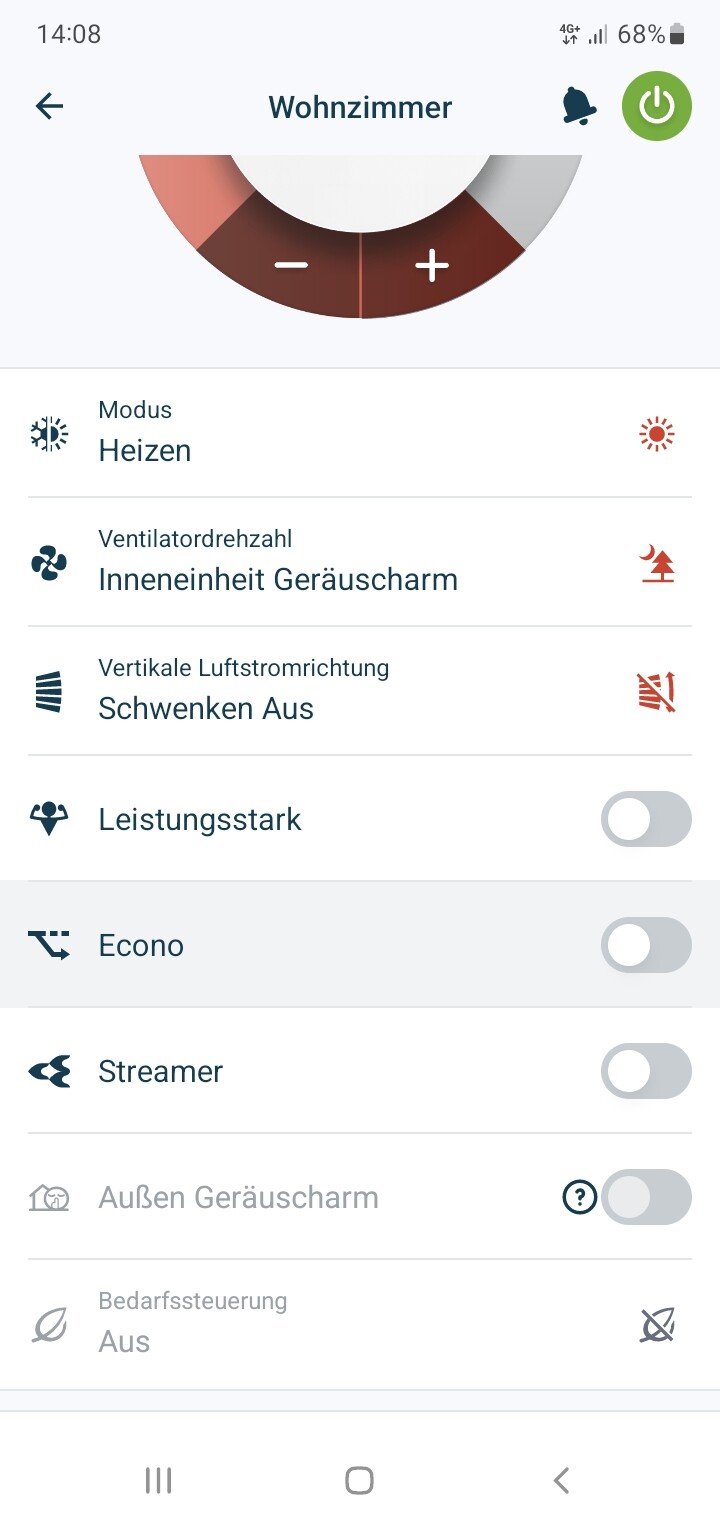Decrease temperature with the minus button
This screenshot has width=720, height=1520.
click(291, 265)
